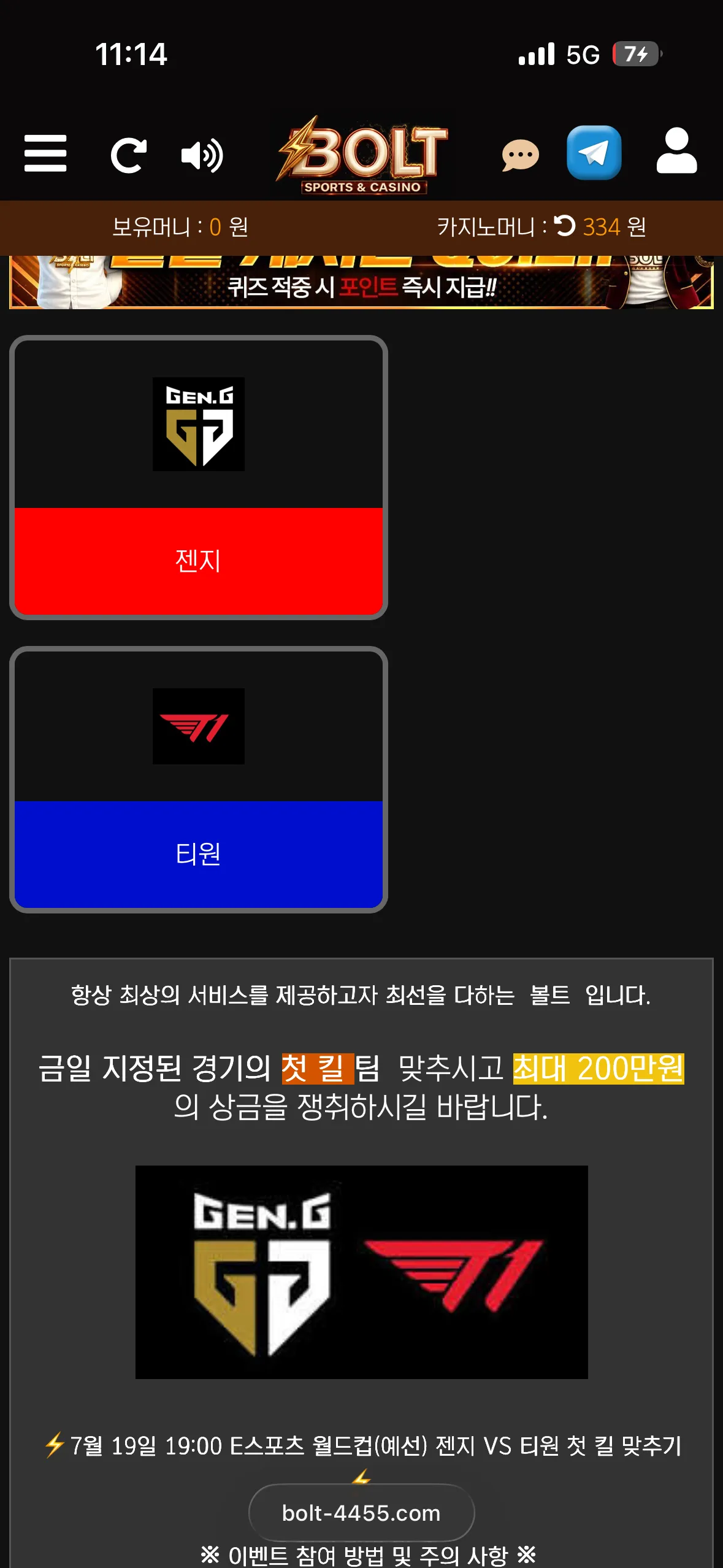Screen dimensions: 723x1568
Task: Open the Telegram channel icon
Action: (594, 153)
